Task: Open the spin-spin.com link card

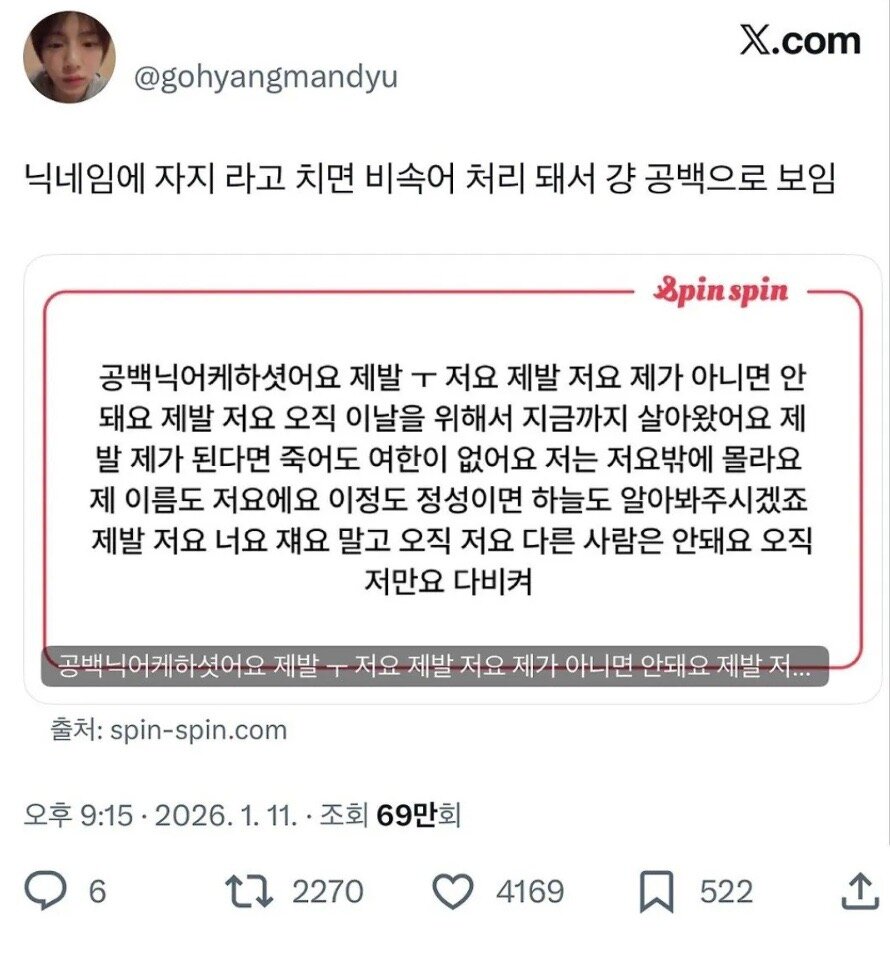Action: coord(453,480)
